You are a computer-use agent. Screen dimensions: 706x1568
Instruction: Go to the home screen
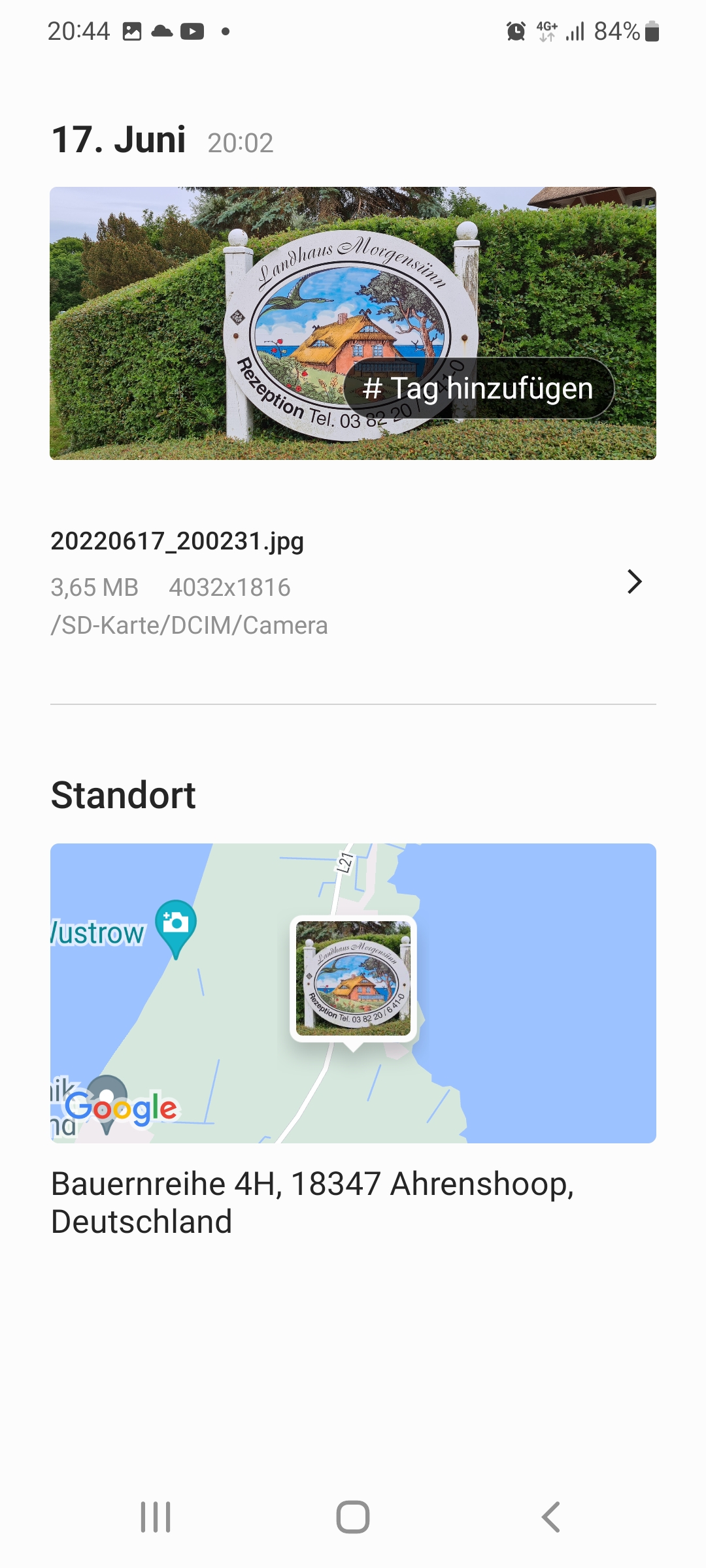[x=353, y=1516]
